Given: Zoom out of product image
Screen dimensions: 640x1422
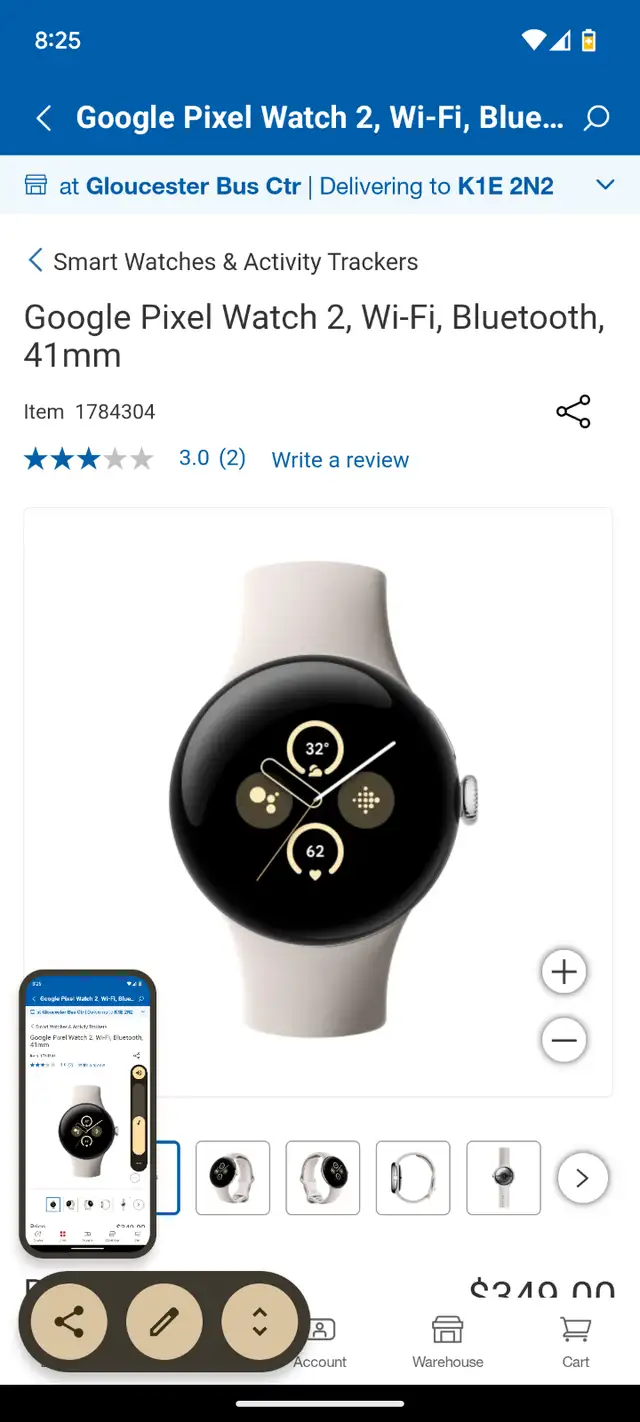Looking at the screenshot, I should [564, 1041].
